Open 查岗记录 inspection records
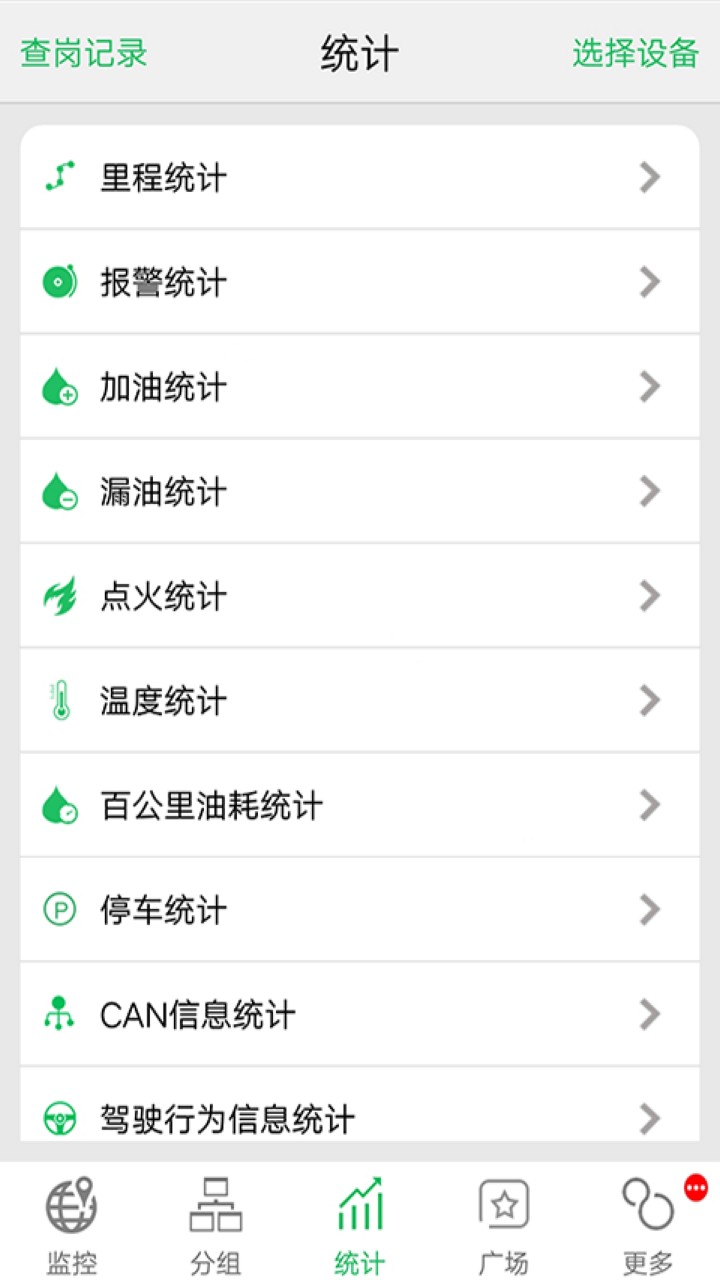The image size is (720, 1280). point(78,54)
